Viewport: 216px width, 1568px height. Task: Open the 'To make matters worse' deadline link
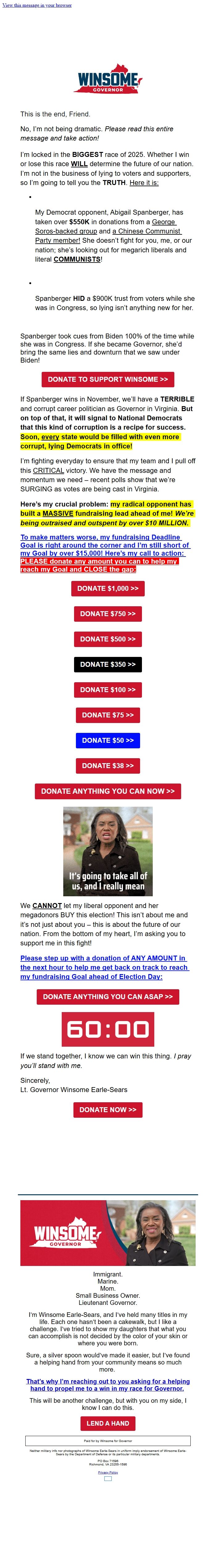pos(100,537)
